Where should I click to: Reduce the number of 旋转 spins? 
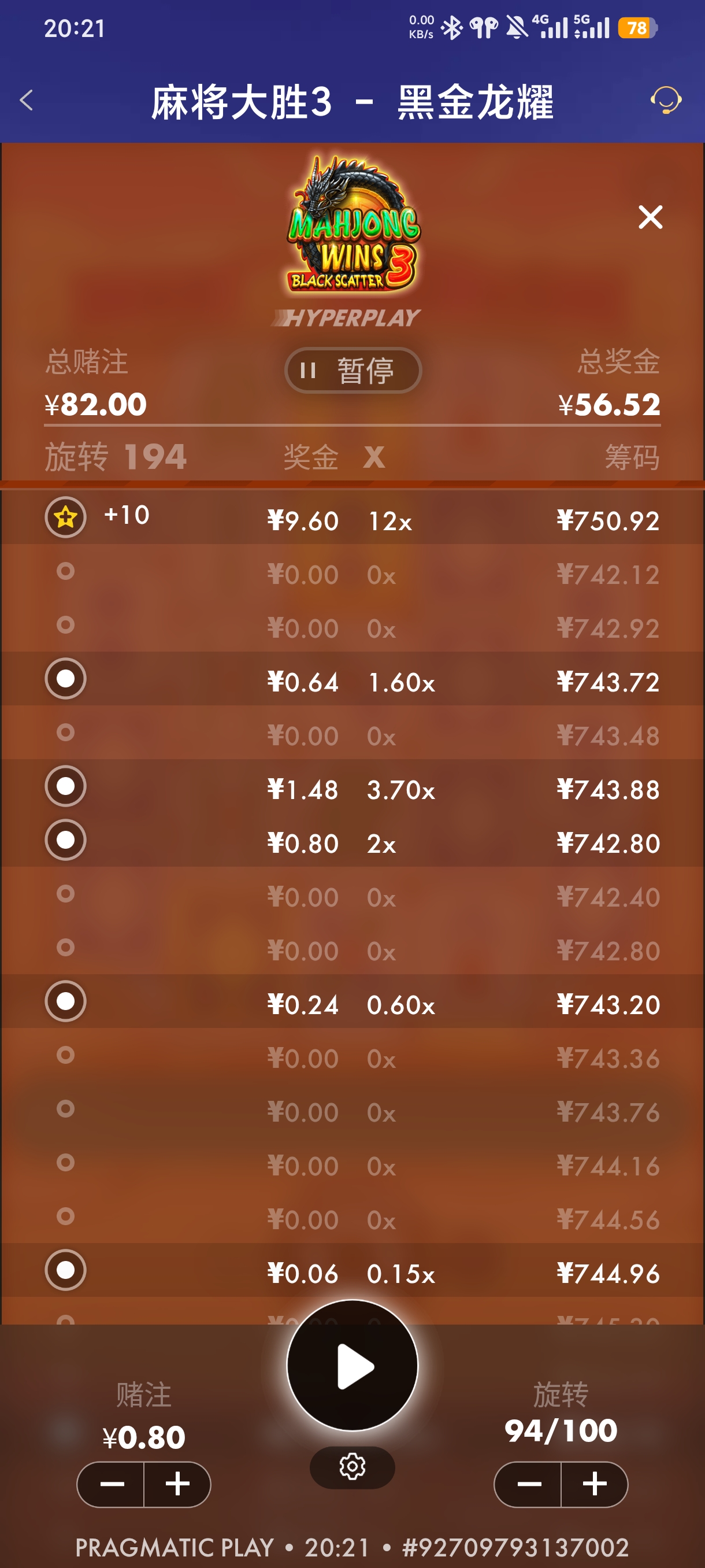tap(528, 1484)
